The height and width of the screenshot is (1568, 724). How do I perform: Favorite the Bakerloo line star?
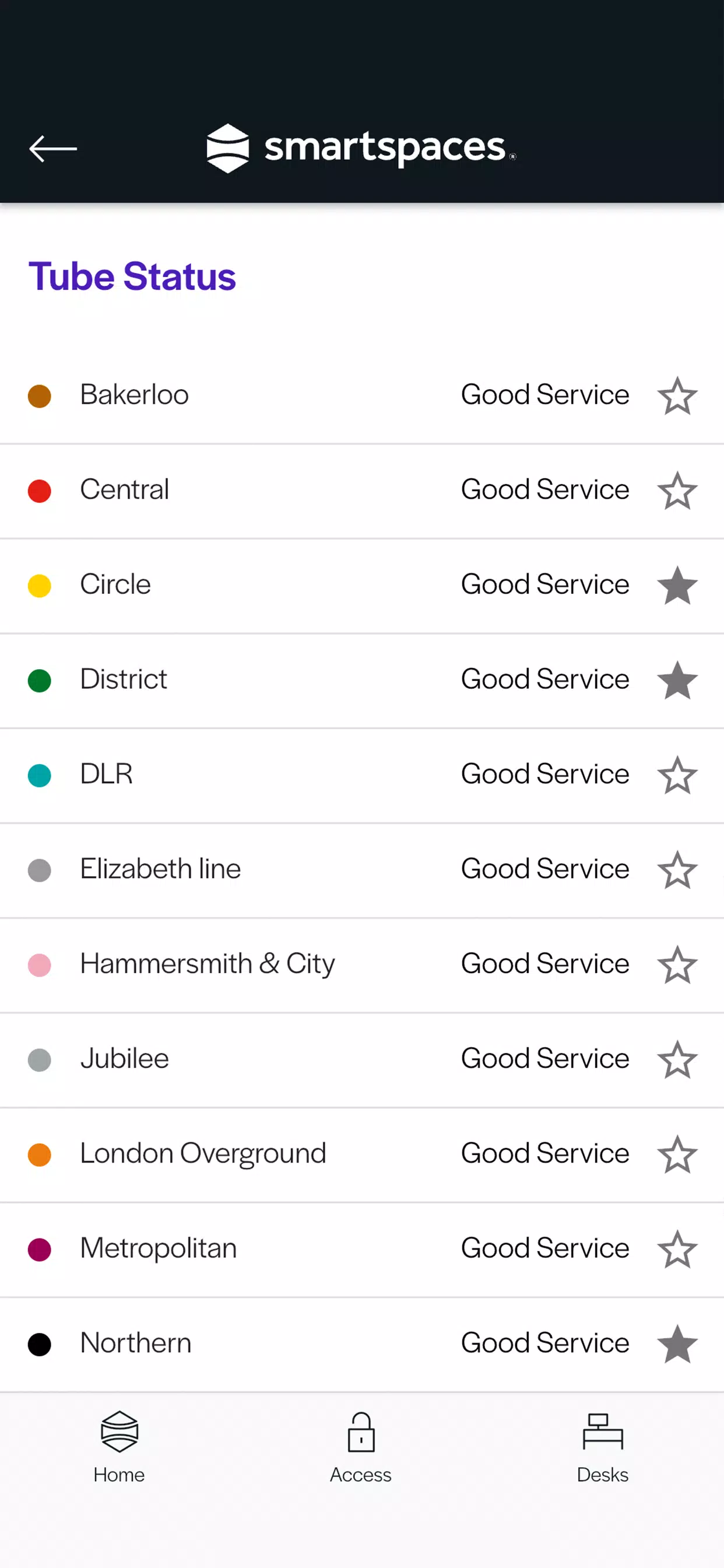(x=677, y=395)
